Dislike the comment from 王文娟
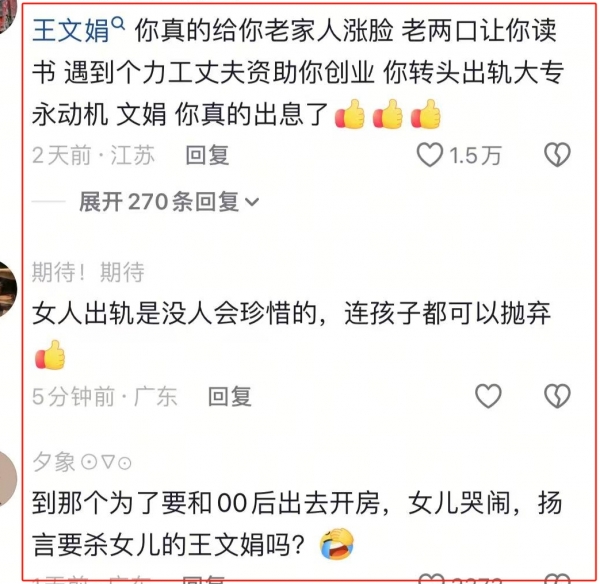The image size is (600, 584). [556, 155]
